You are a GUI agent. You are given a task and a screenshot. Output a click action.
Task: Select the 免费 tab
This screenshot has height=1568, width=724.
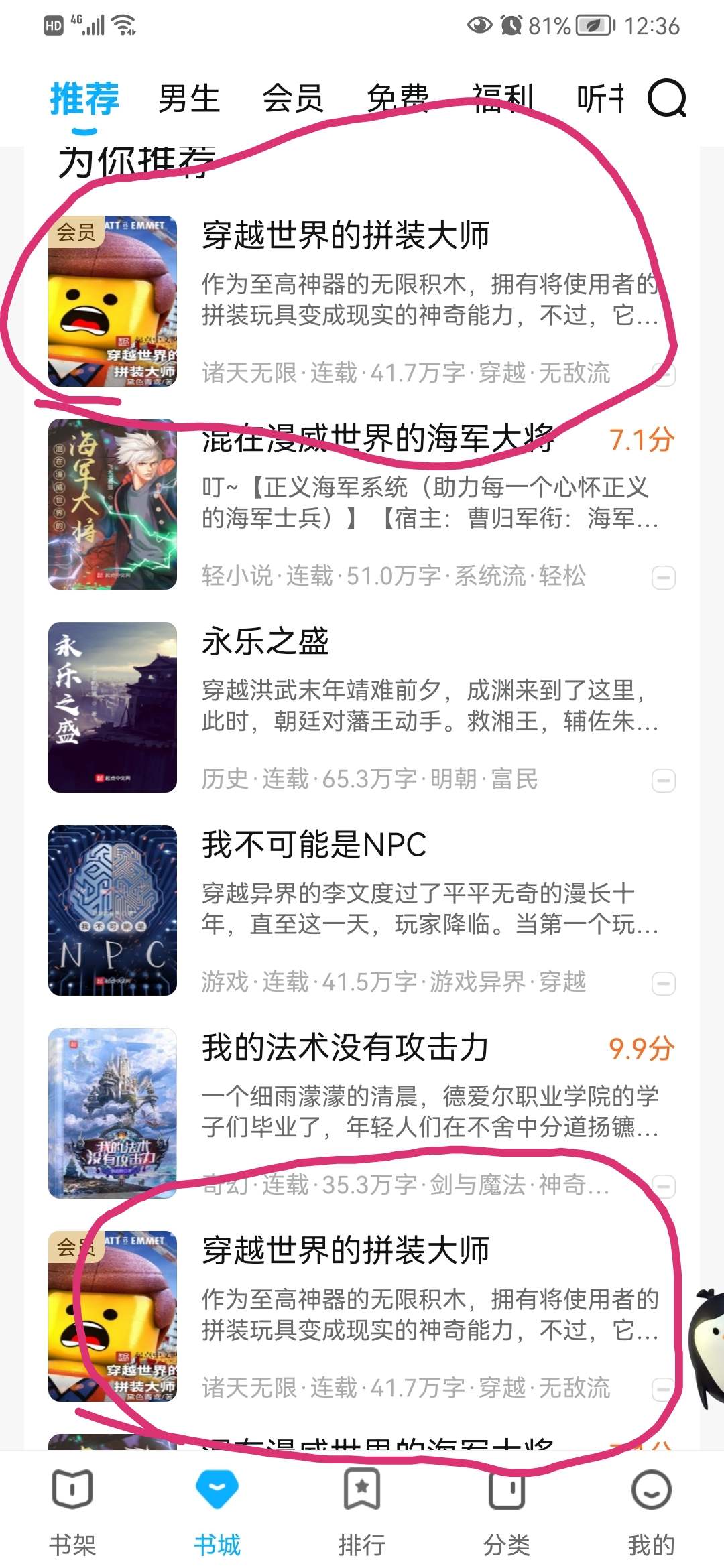tap(398, 99)
